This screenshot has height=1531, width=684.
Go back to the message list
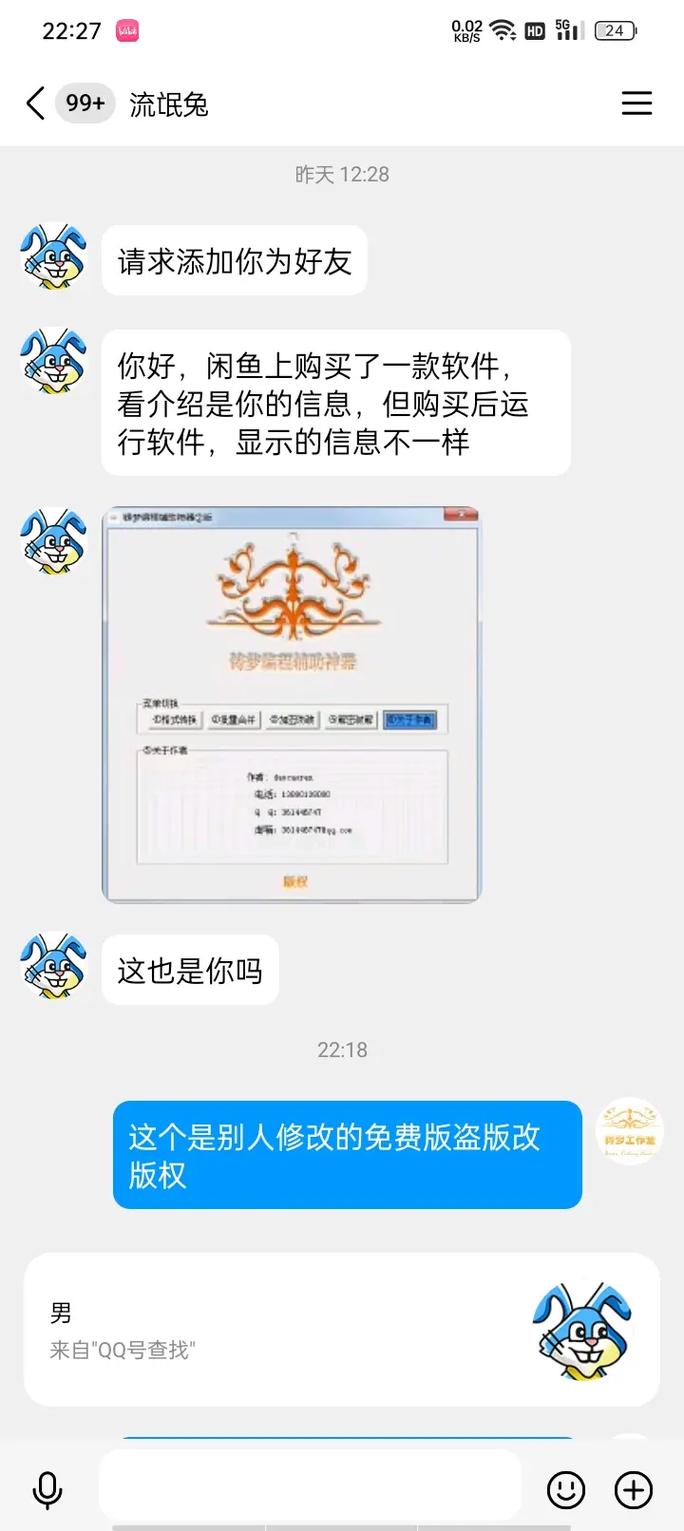pyautogui.click(x=36, y=103)
